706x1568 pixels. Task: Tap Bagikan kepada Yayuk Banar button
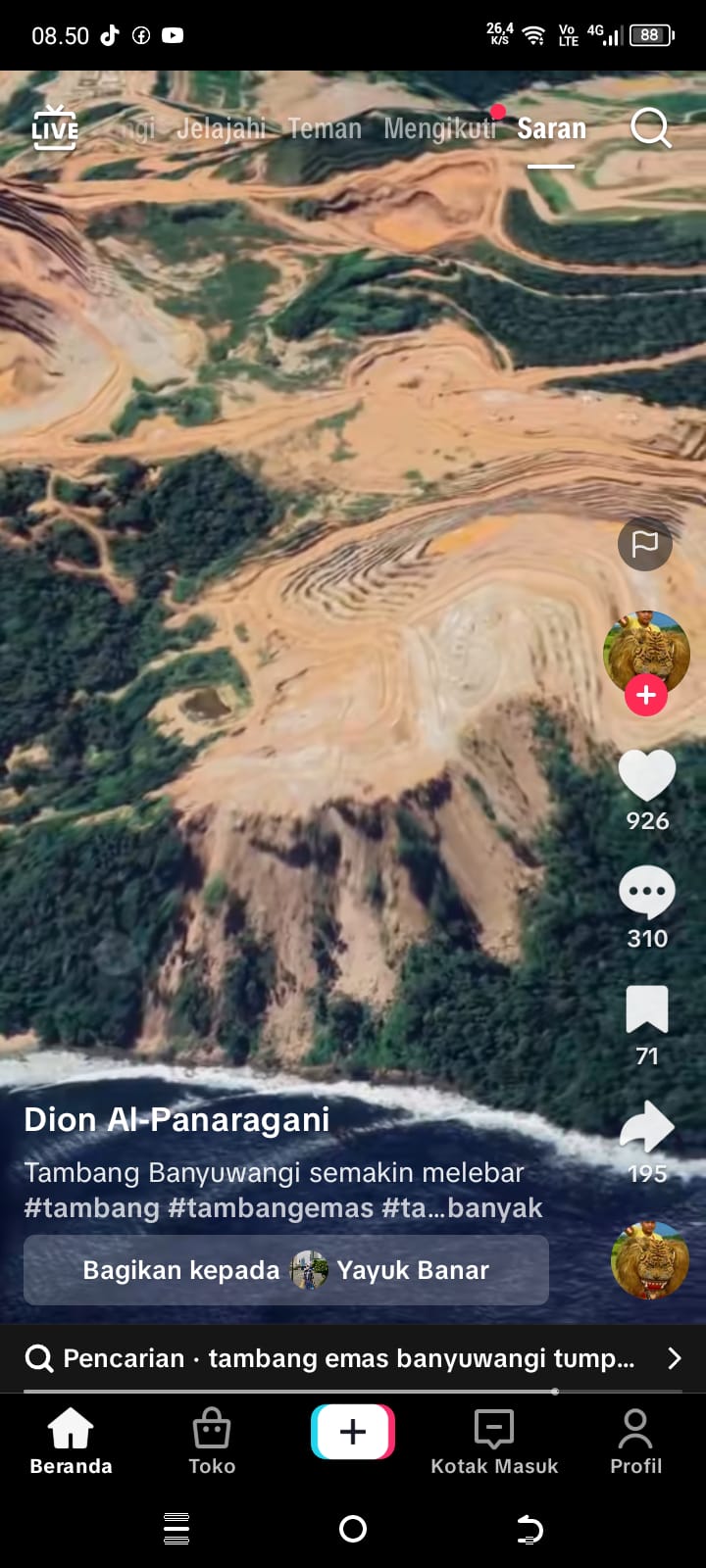click(285, 1270)
